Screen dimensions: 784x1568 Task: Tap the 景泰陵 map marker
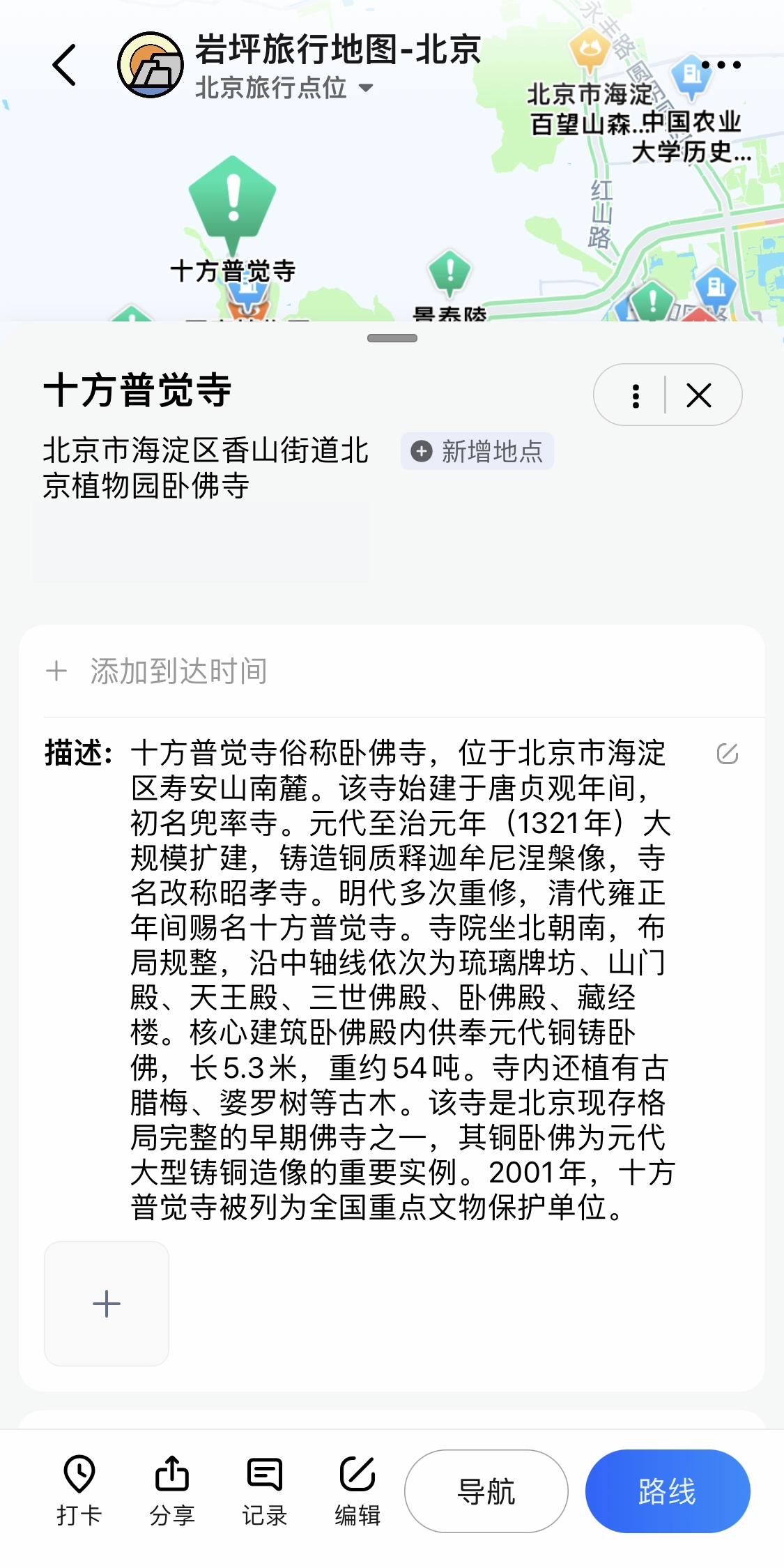point(449,272)
